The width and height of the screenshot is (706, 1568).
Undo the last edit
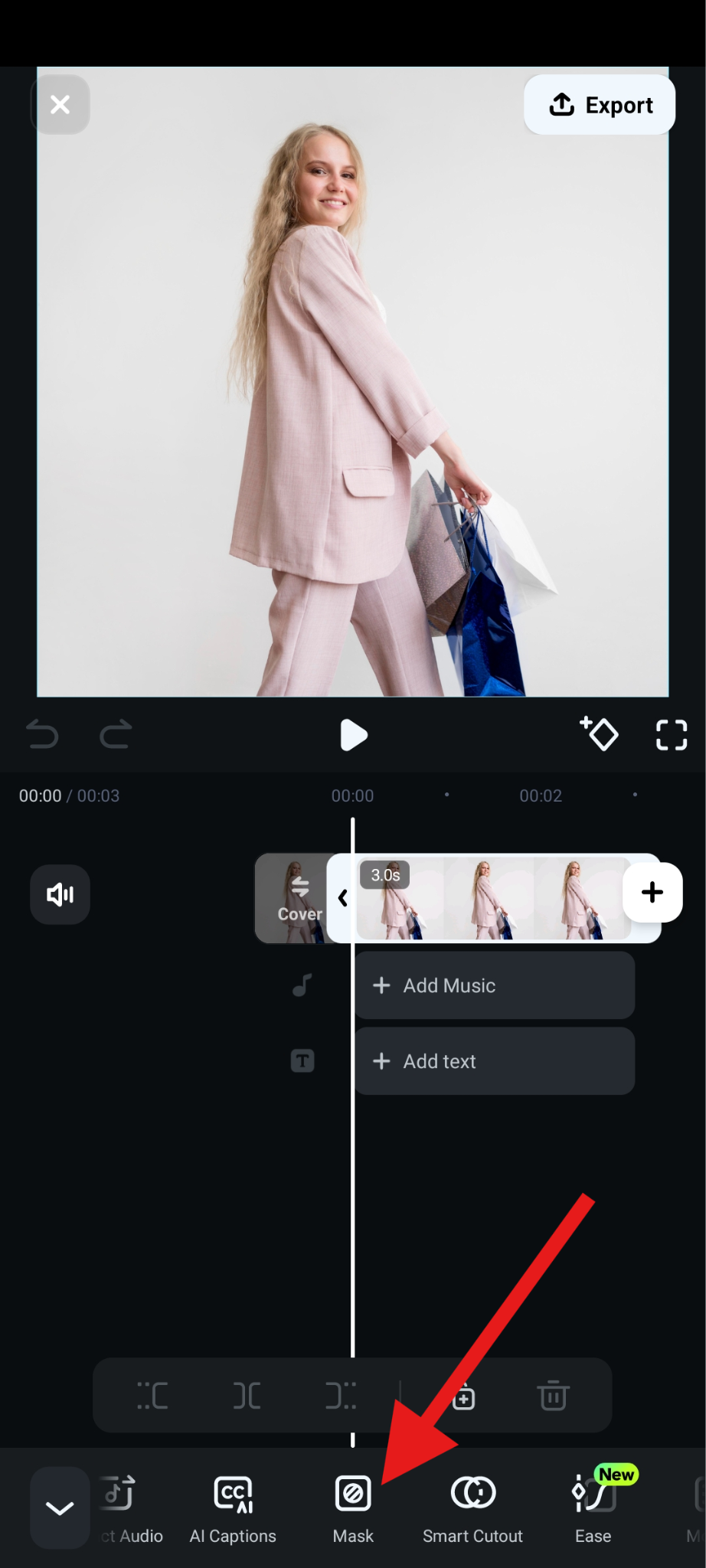pyautogui.click(x=42, y=735)
